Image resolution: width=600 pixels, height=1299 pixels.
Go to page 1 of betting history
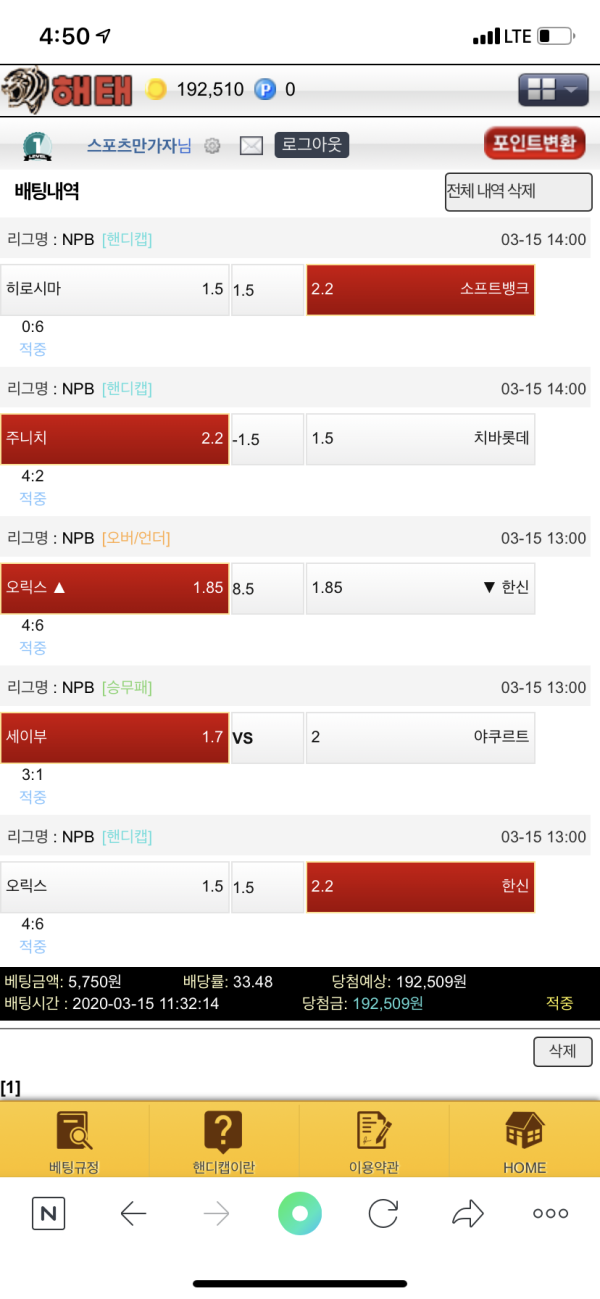pyautogui.click(x=10, y=1087)
